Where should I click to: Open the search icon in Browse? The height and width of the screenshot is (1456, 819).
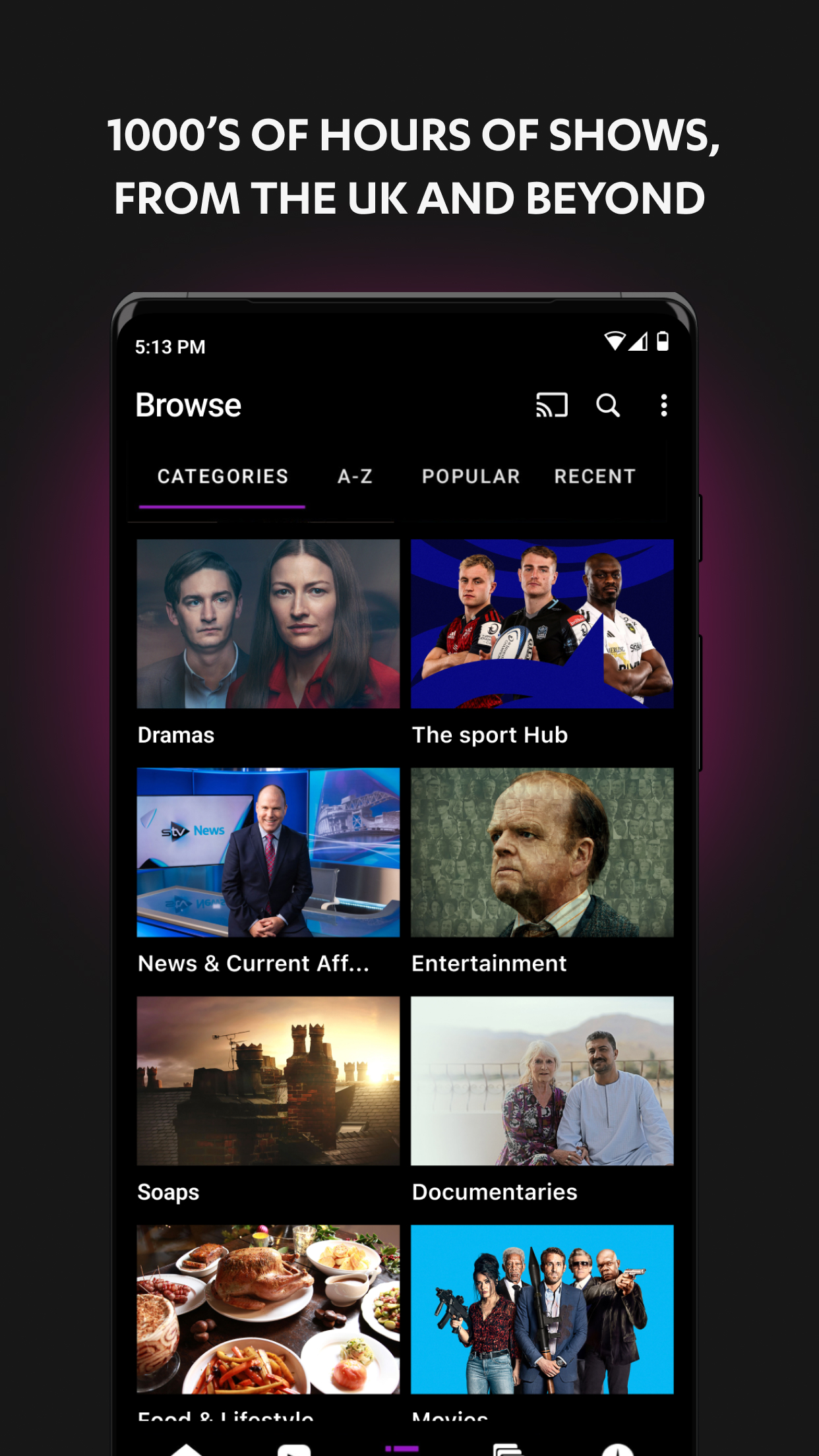(607, 405)
